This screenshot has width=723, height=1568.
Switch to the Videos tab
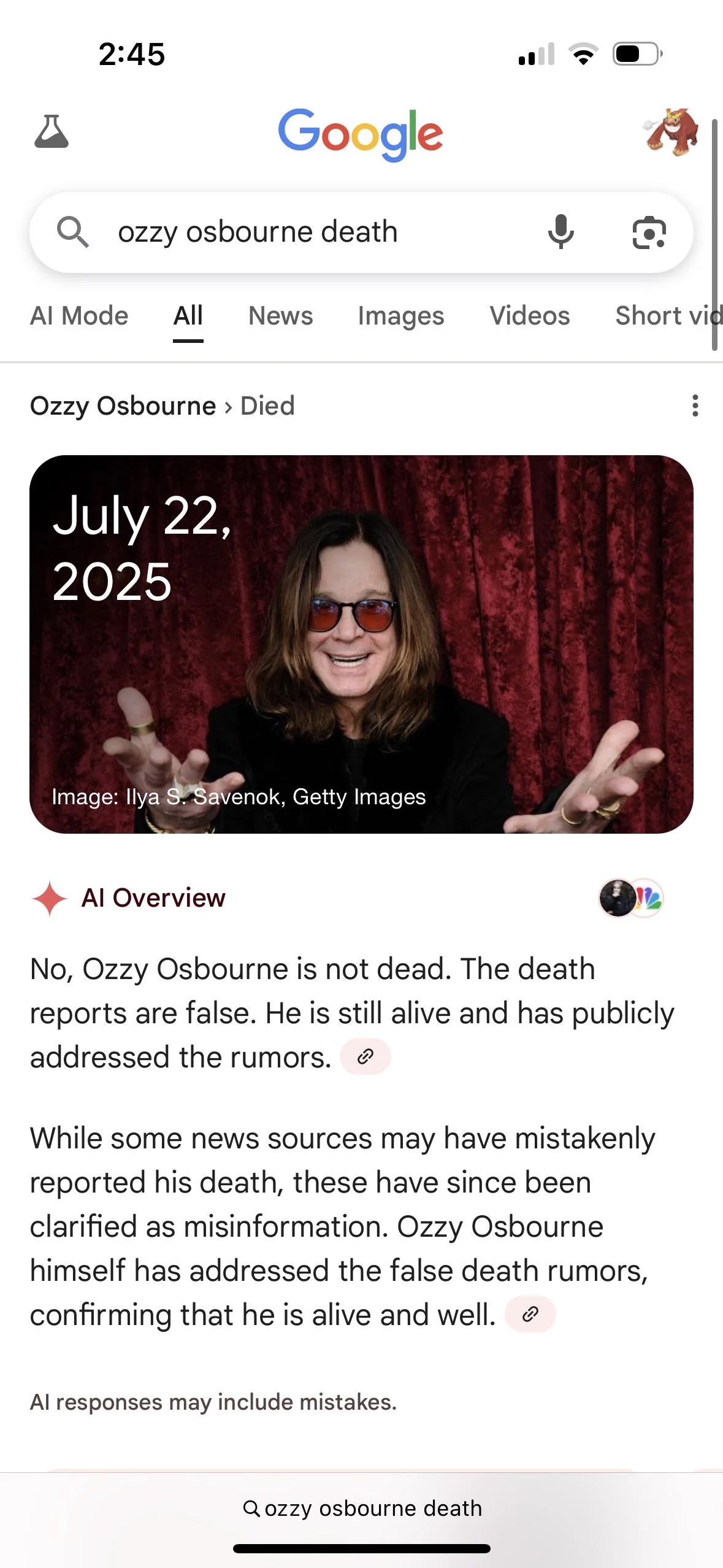(x=529, y=316)
